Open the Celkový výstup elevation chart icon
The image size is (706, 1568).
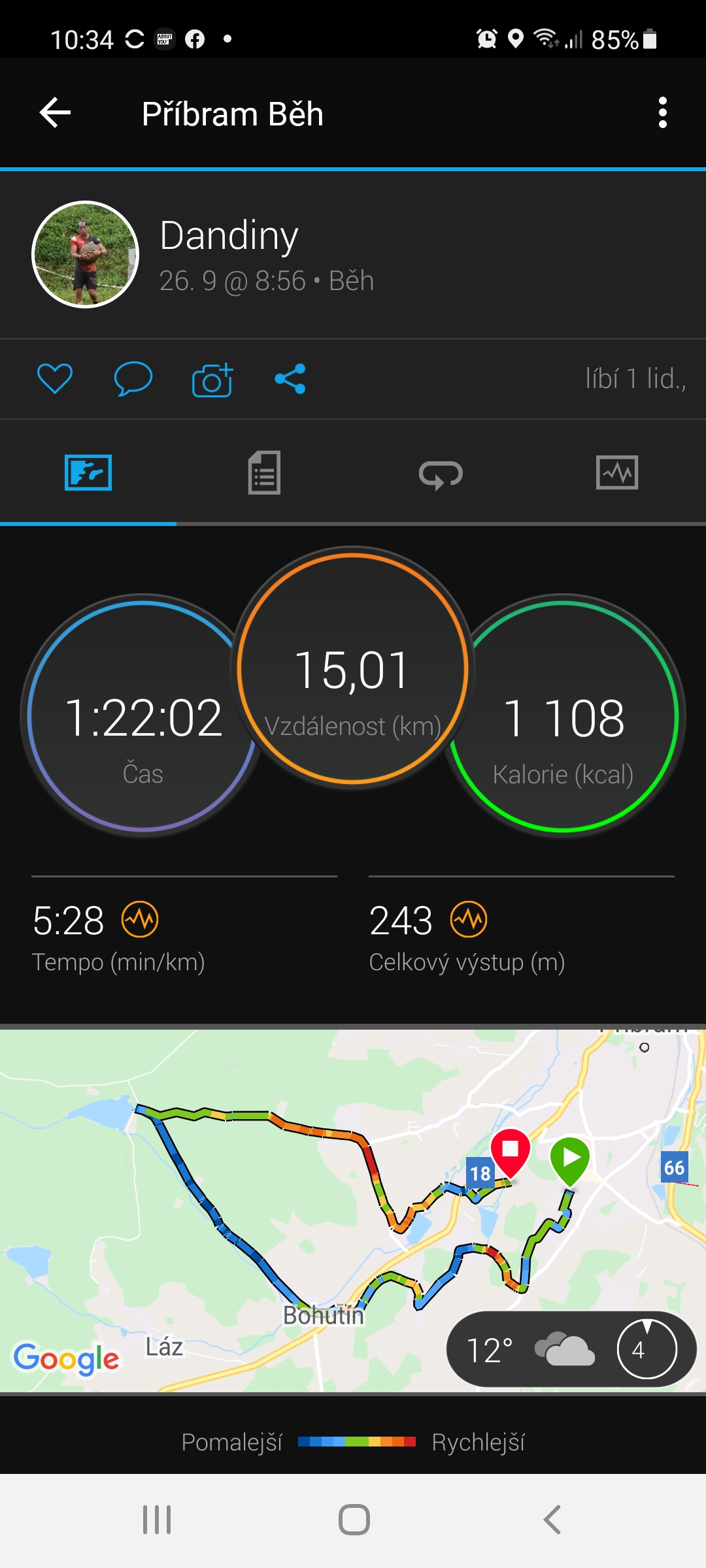tap(469, 919)
